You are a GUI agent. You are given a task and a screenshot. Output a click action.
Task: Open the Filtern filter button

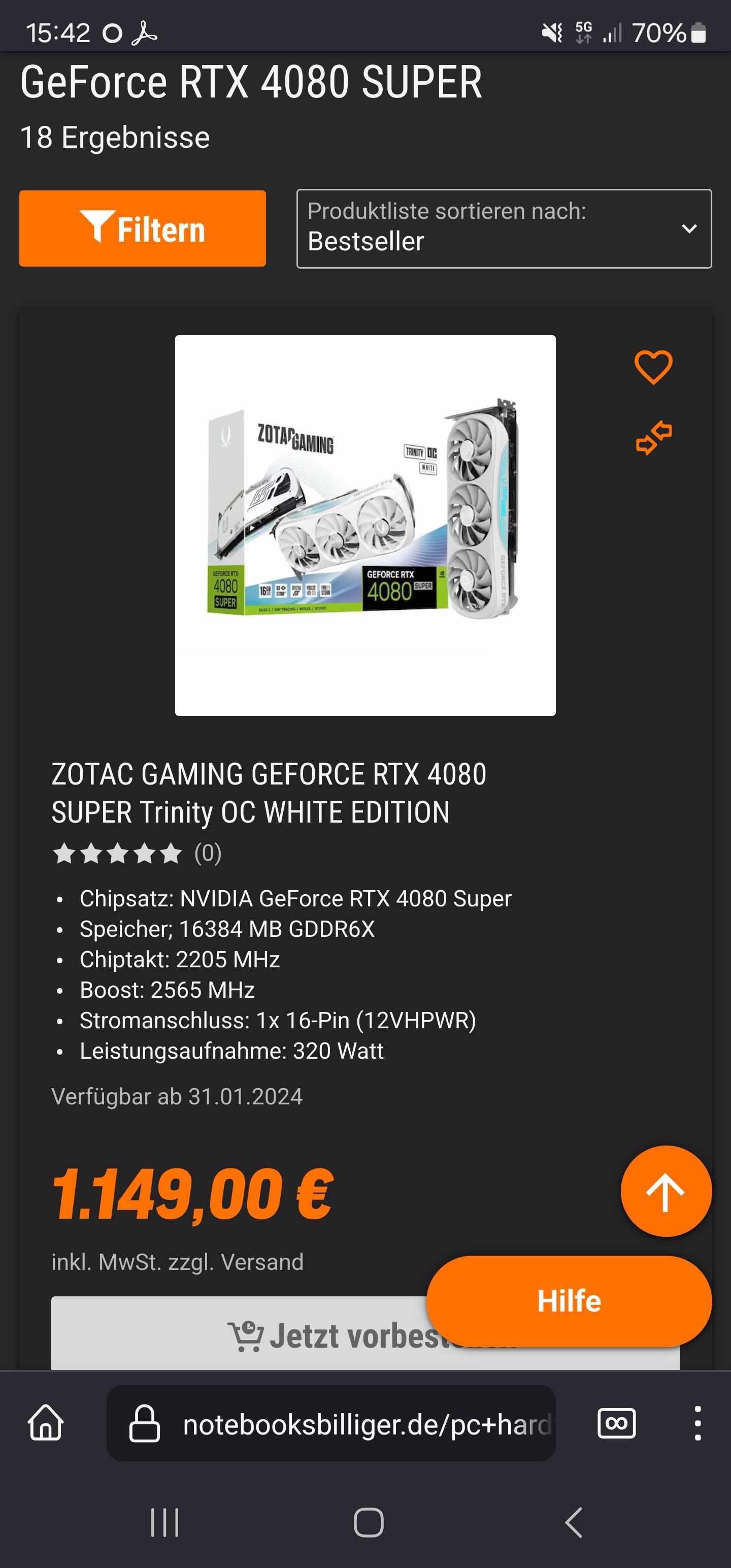(x=143, y=228)
